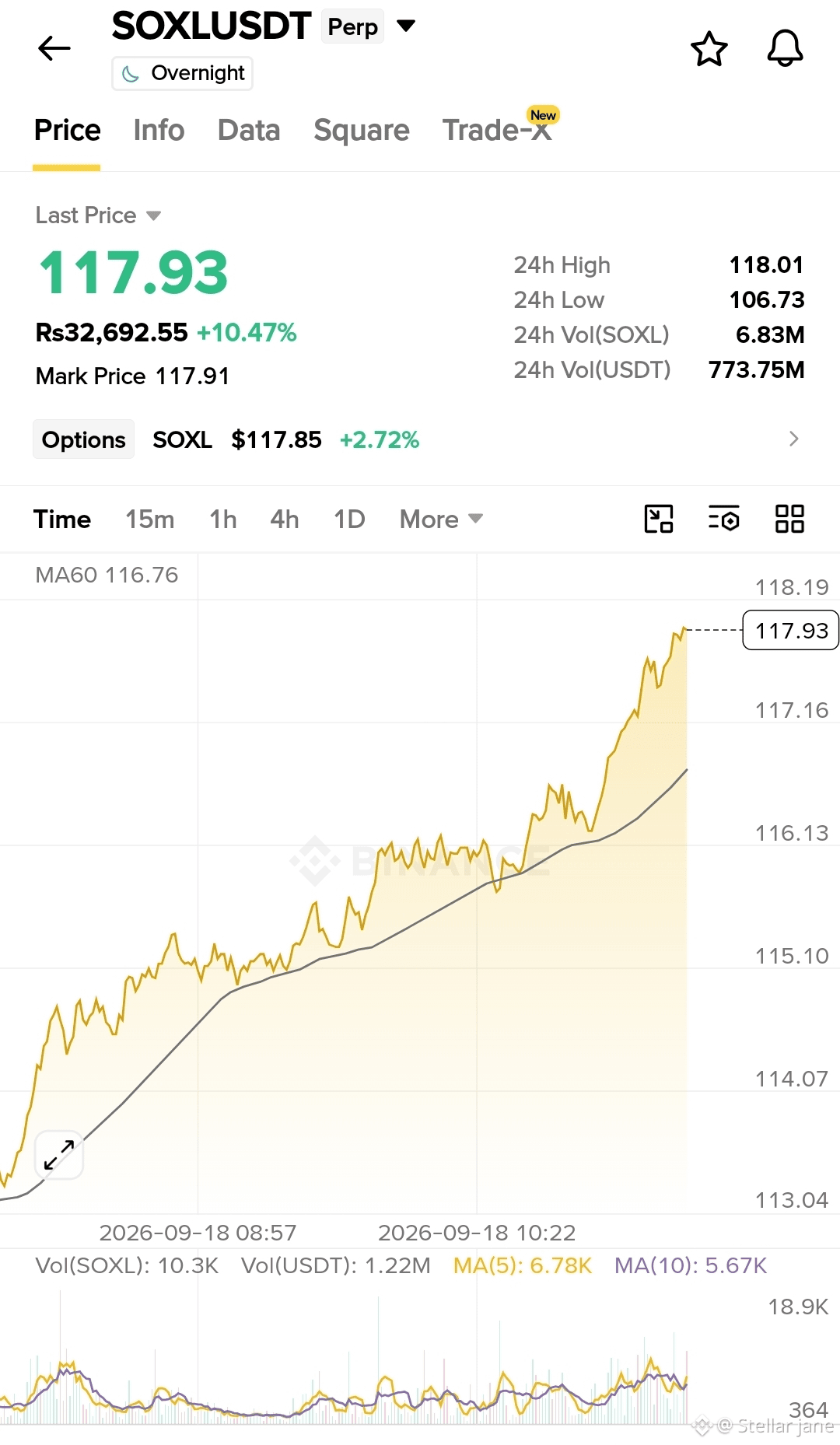
Task: Open price alerts bell
Action: click(785, 49)
